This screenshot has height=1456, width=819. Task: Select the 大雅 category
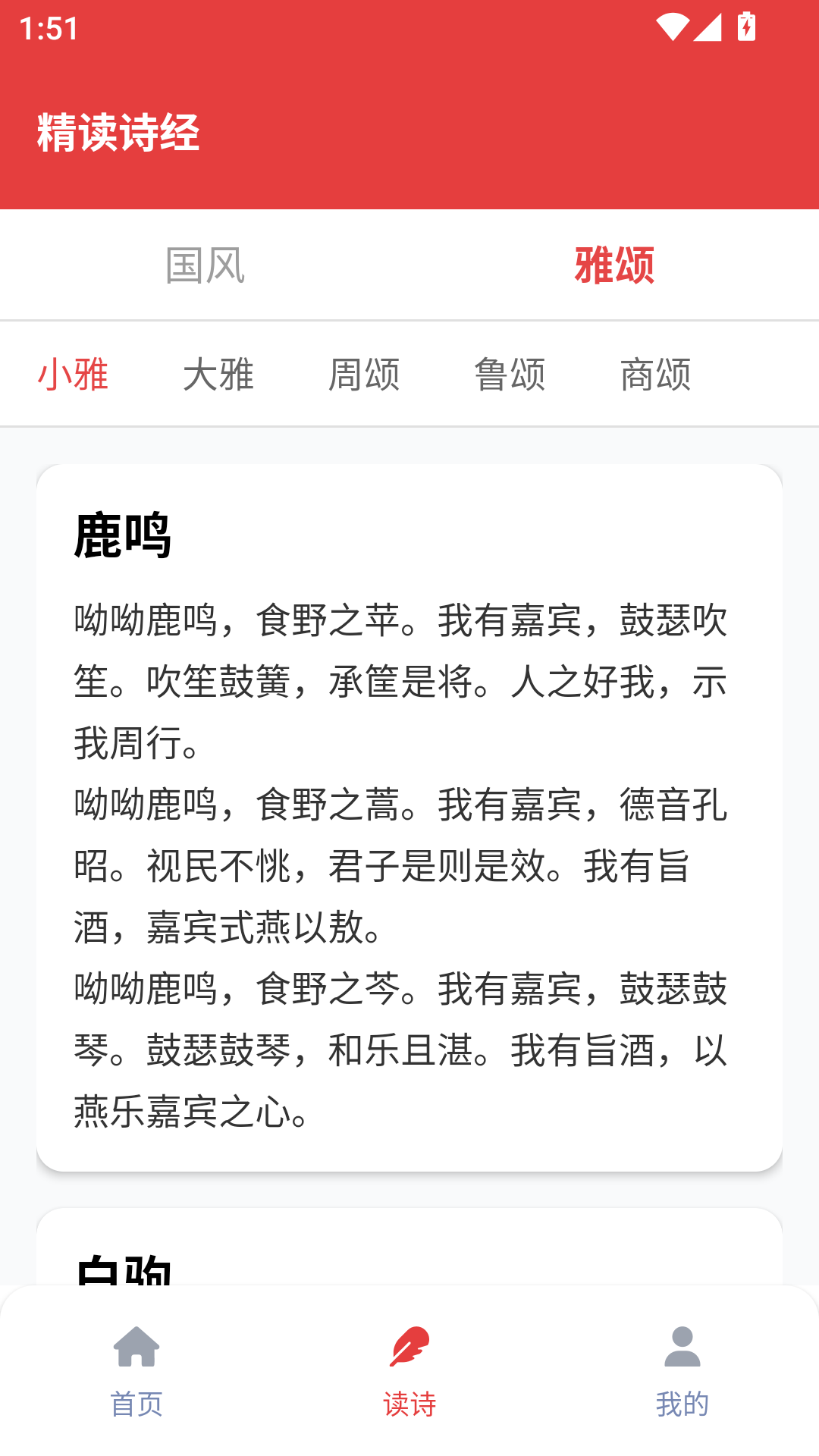pos(219,373)
